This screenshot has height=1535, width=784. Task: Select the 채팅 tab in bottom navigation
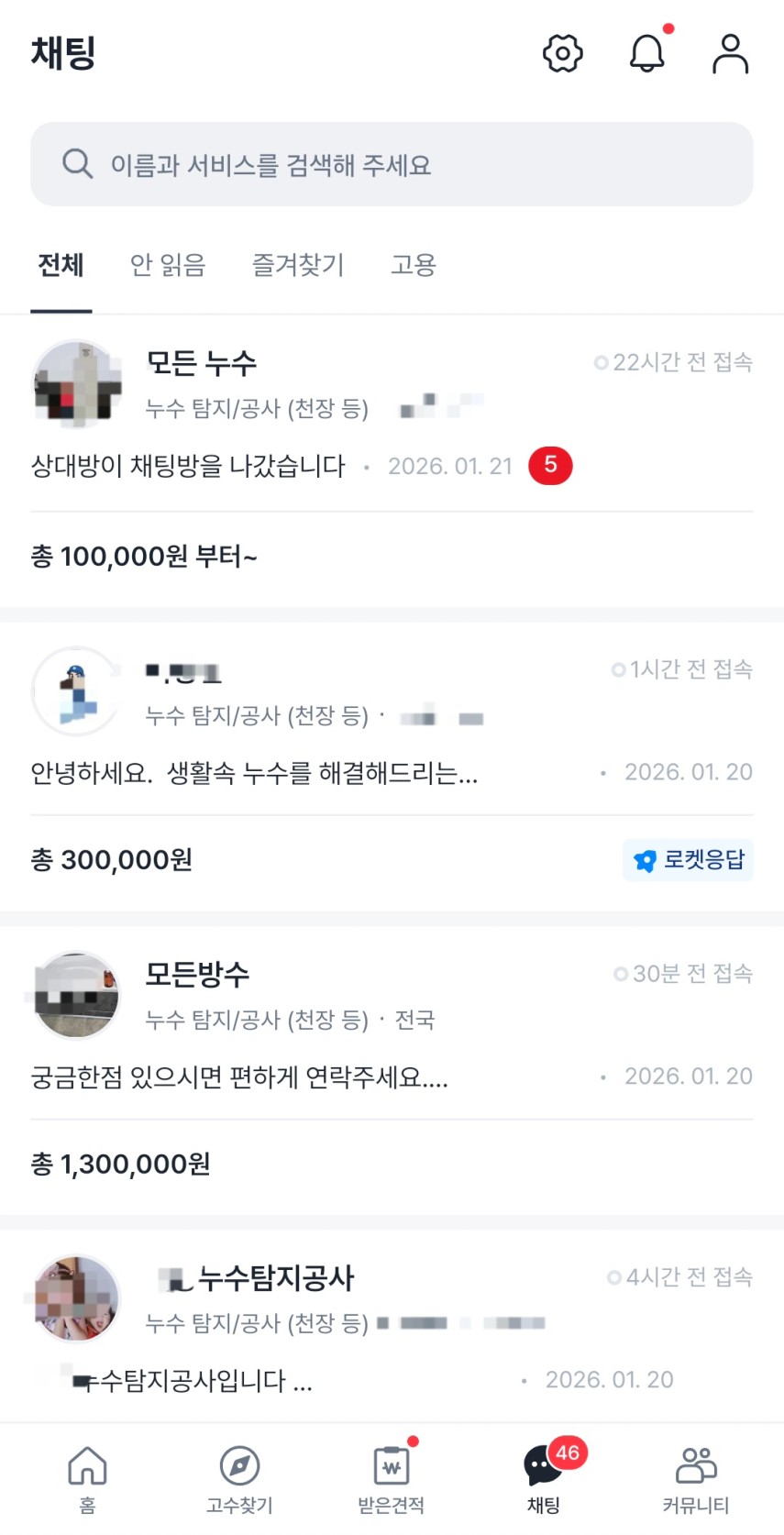tap(544, 1478)
